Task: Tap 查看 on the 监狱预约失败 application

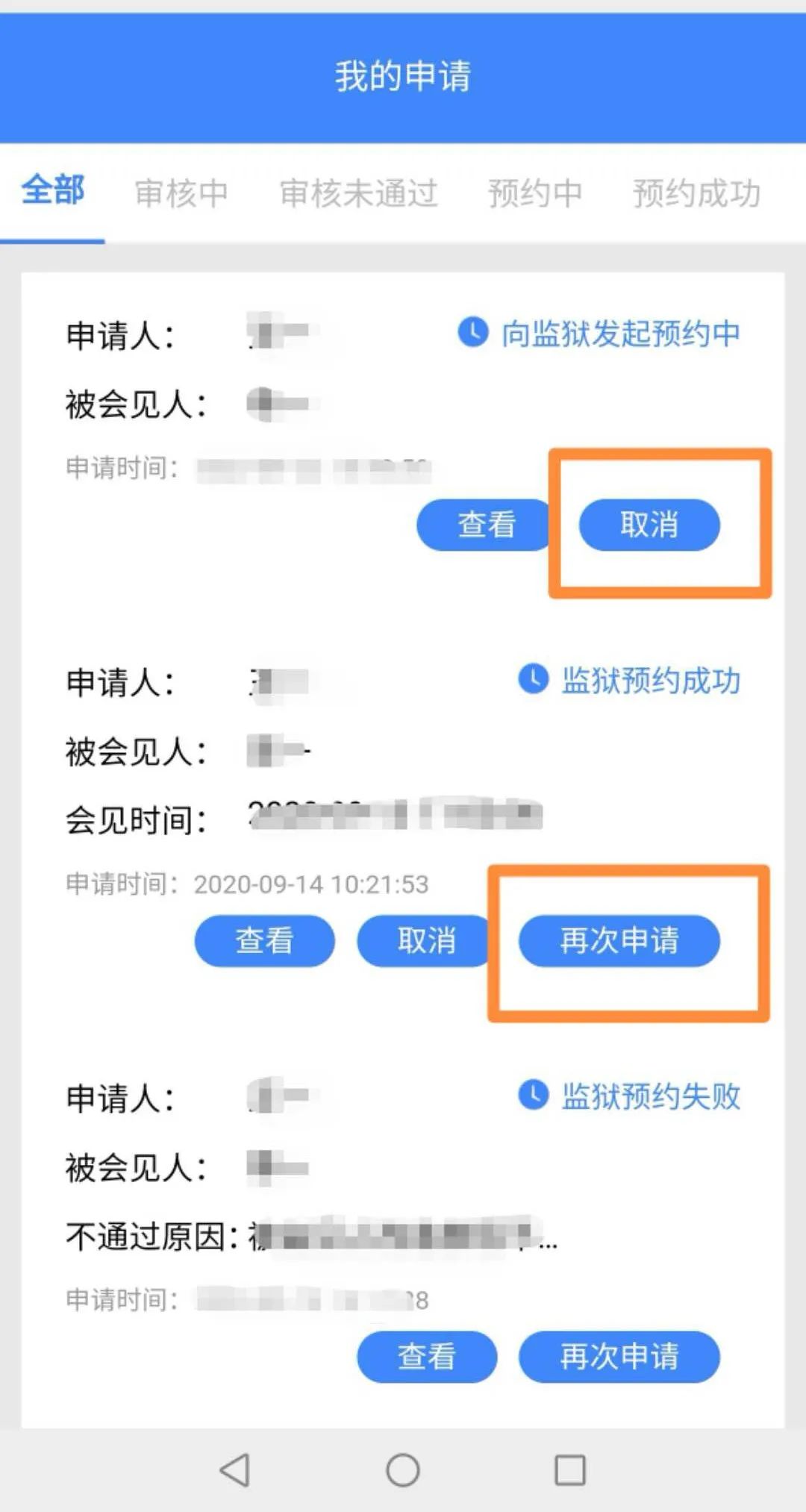Action: pos(427,1356)
